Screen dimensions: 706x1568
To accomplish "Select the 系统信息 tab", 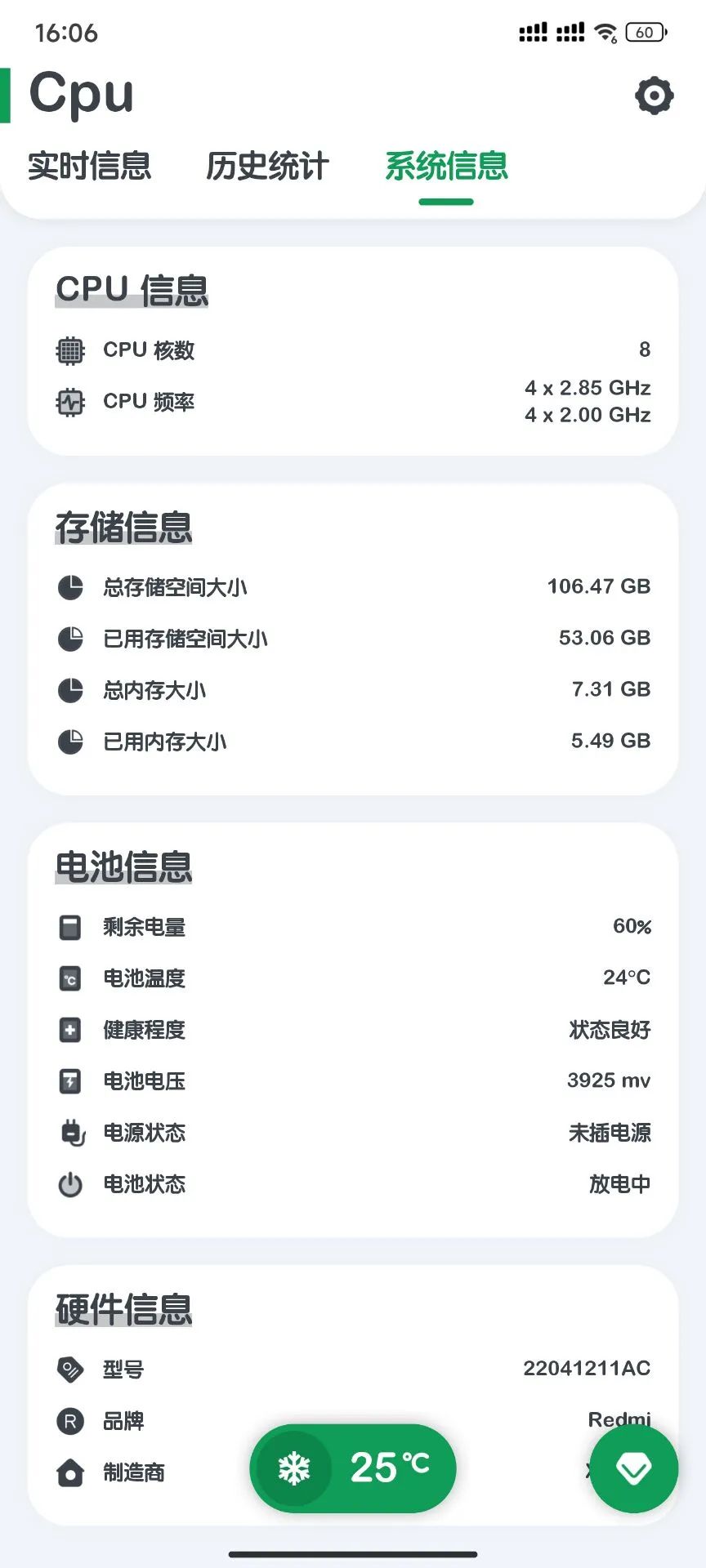I will tap(446, 166).
